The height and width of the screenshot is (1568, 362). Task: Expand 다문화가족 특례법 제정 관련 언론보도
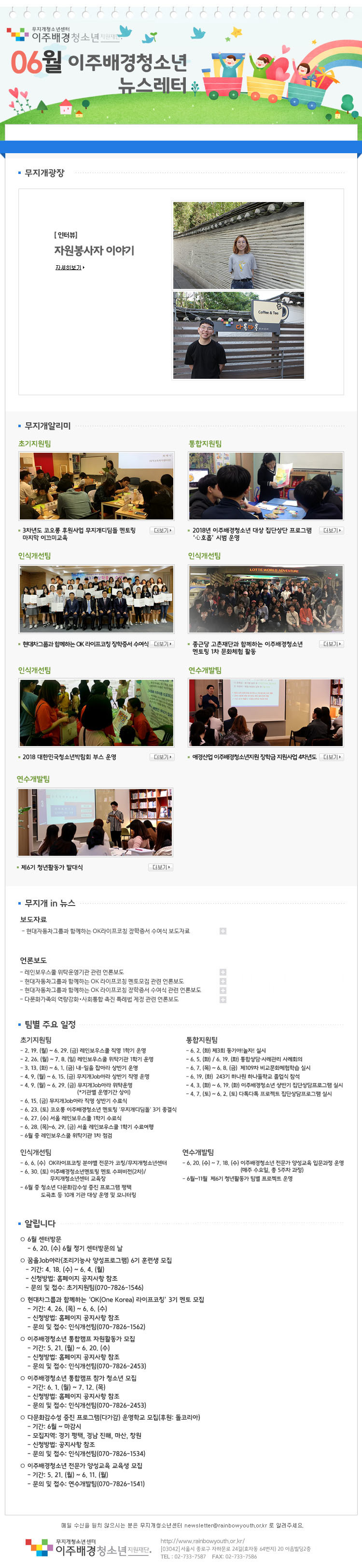(223, 999)
